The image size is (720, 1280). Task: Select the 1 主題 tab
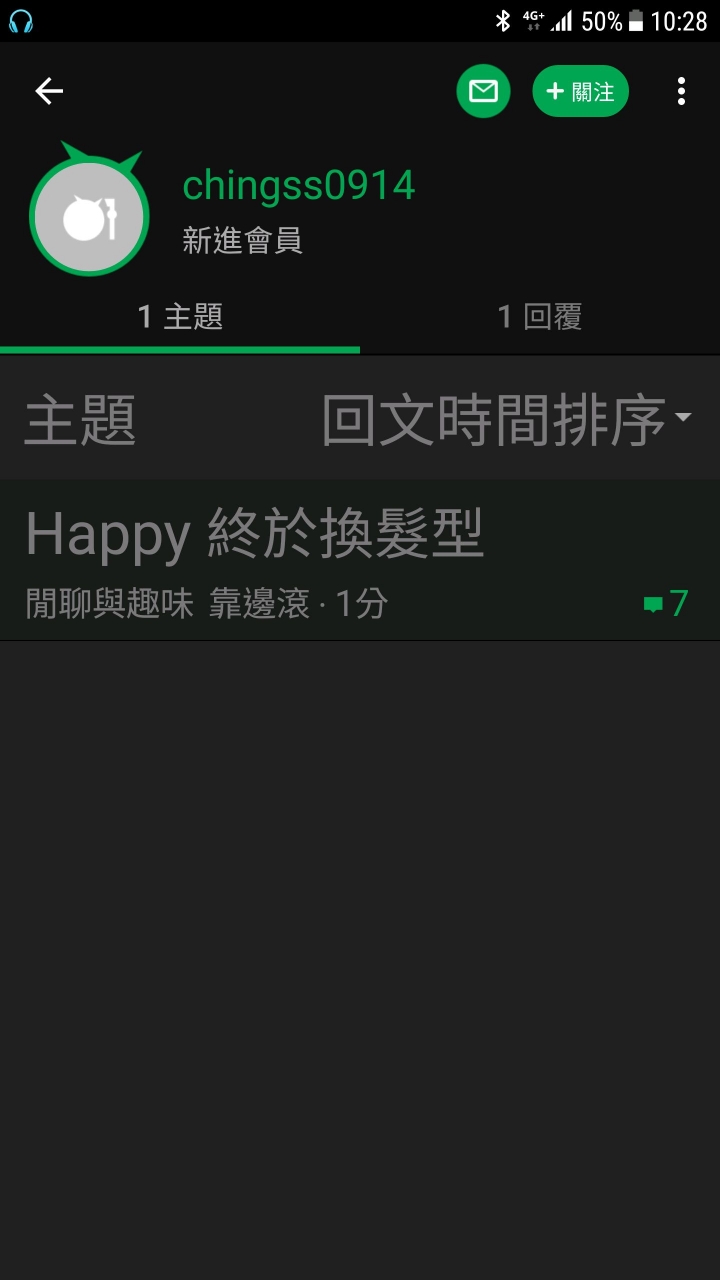pos(180,318)
